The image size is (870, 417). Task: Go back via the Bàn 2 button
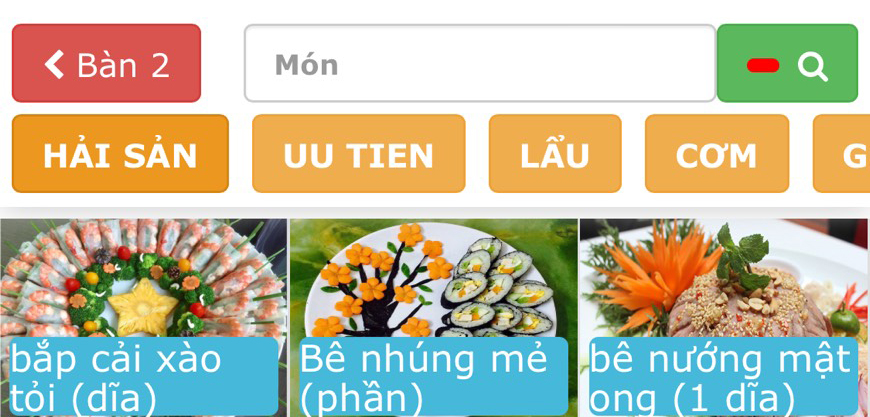106,64
